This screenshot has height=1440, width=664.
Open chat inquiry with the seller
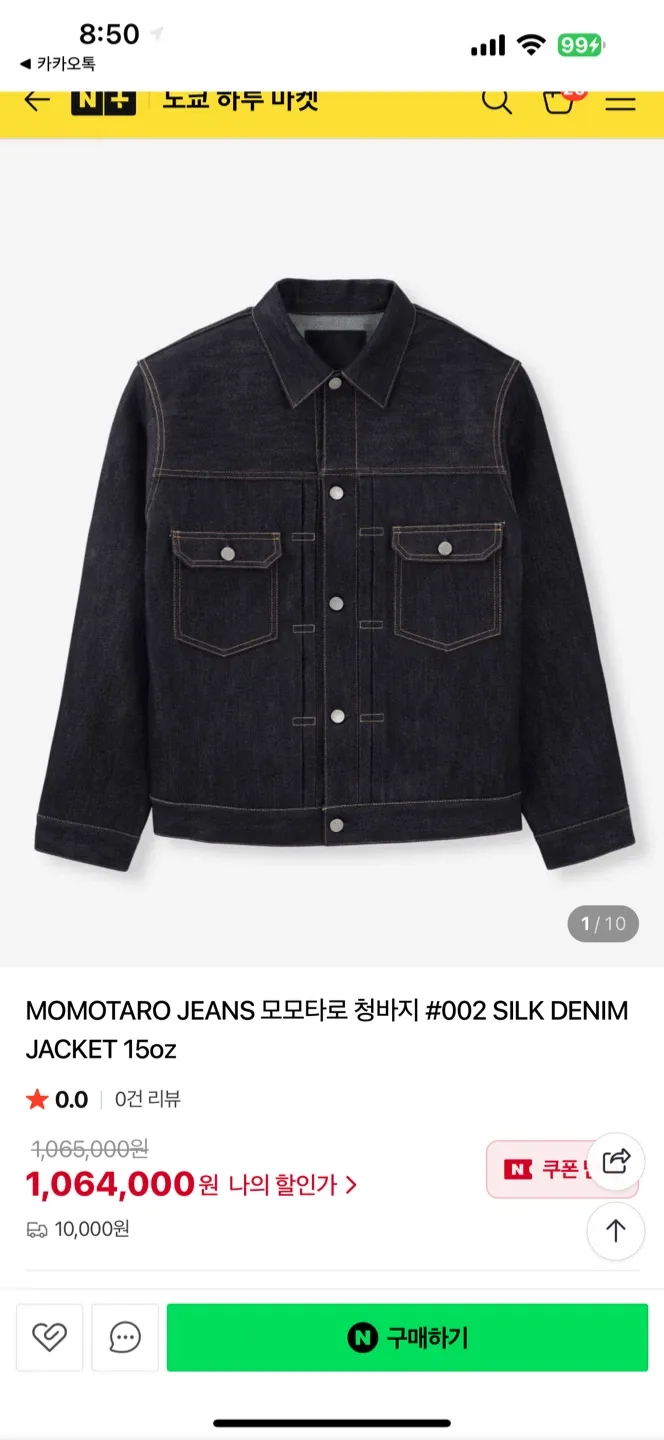[x=125, y=1337]
